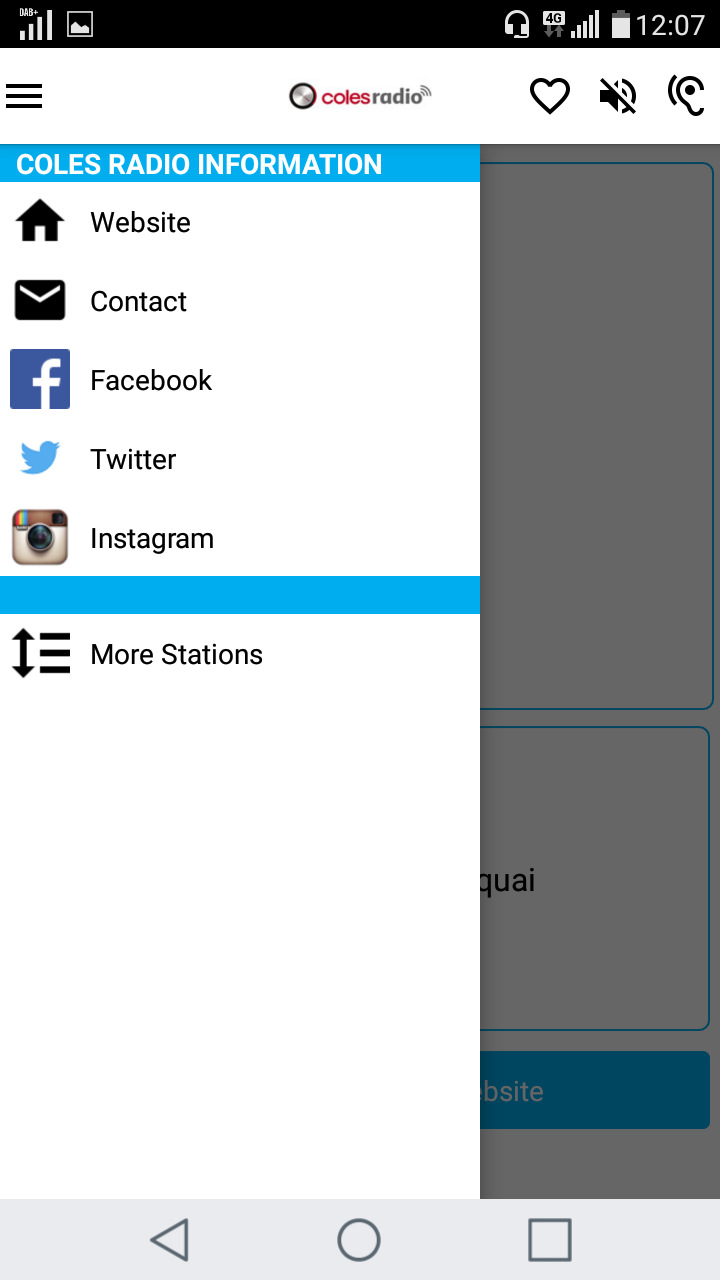Open the Website menu item
This screenshot has width=720, height=1280.
pos(240,222)
